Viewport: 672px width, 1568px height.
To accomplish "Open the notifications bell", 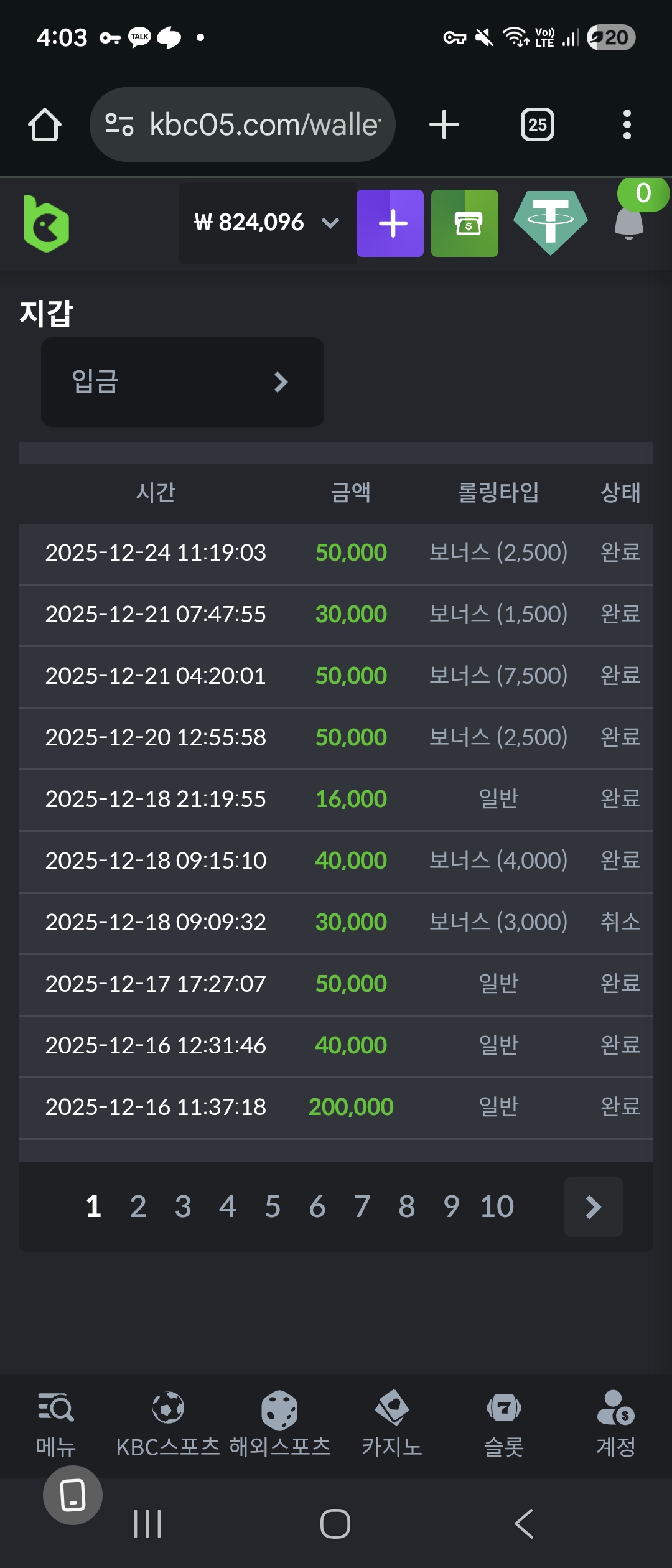I will click(629, 223).
